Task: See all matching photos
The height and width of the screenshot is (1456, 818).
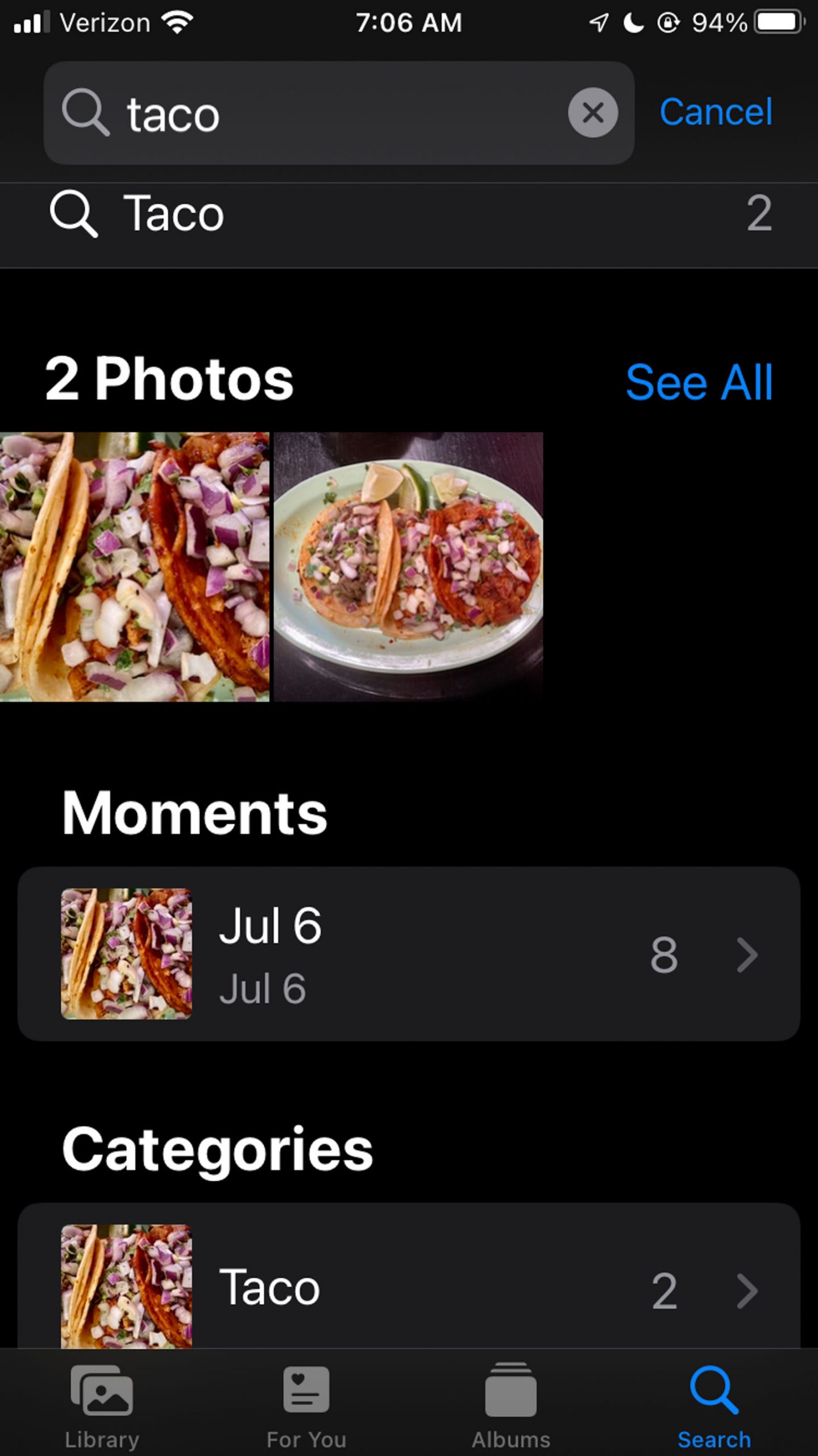Action: pos(699,382)
